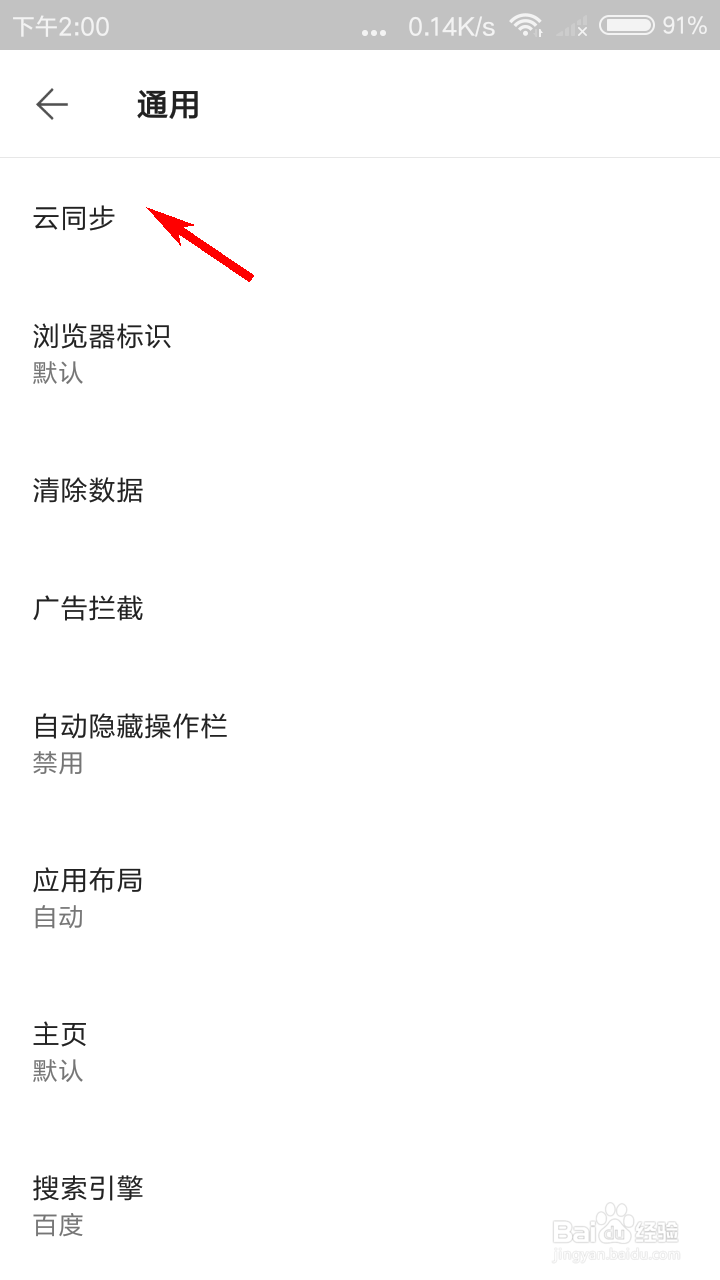Tap 清除数据 to clear browser data
Screen dimensions: 720x1280
click(88, 491)
